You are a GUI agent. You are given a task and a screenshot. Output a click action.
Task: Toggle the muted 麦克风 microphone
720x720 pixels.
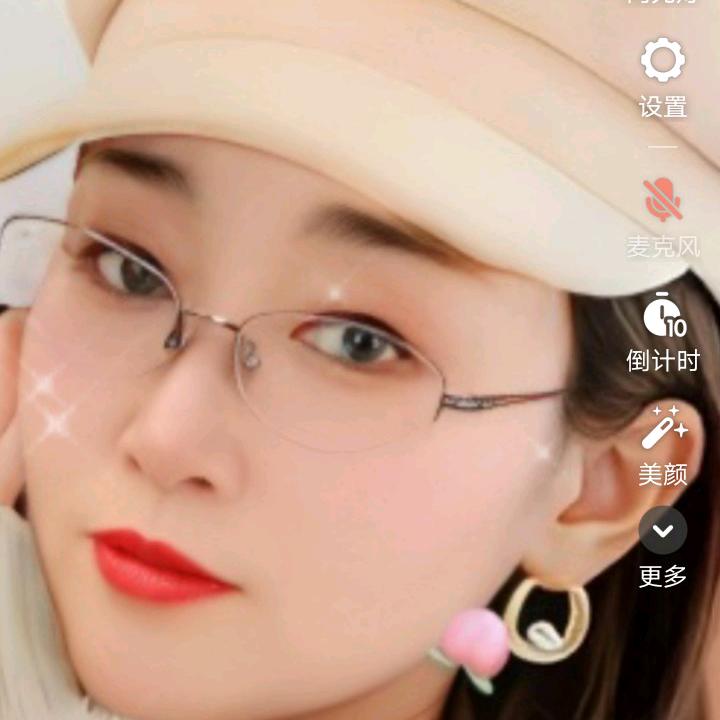pos(663,200)
